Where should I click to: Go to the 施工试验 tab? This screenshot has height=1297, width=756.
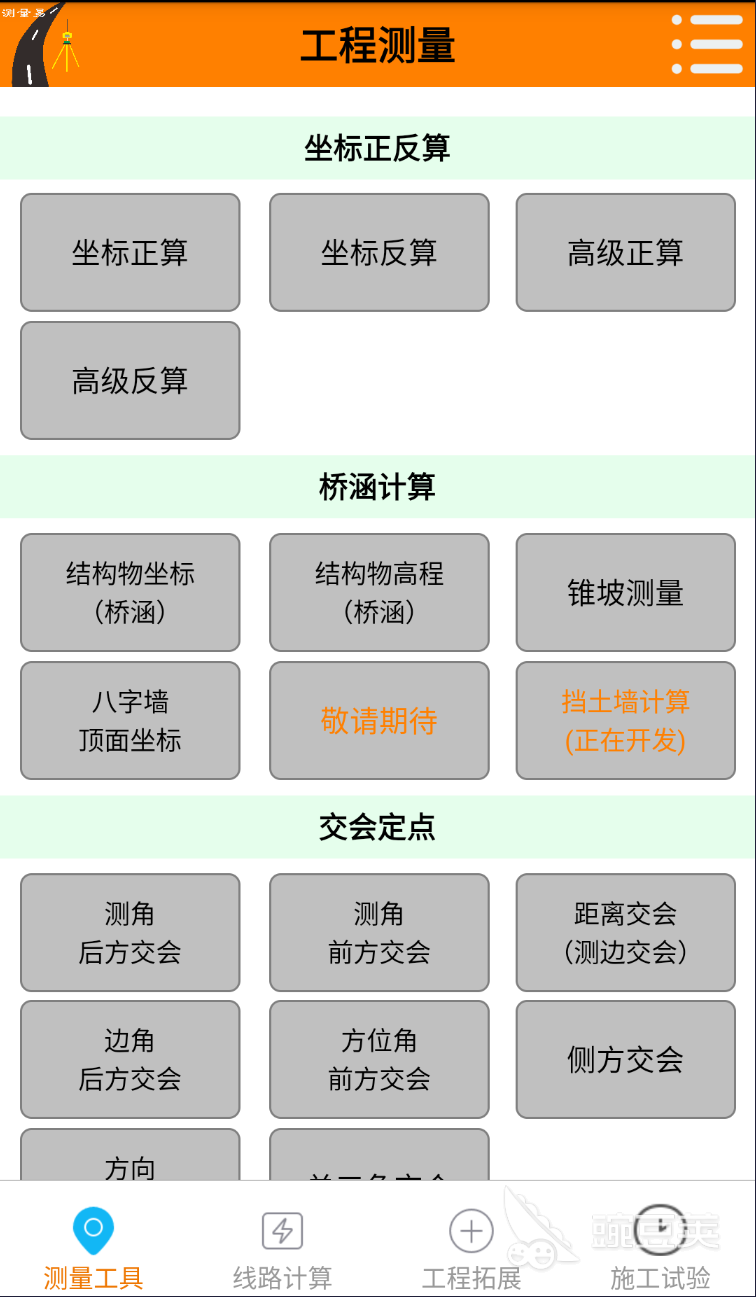661,1248
